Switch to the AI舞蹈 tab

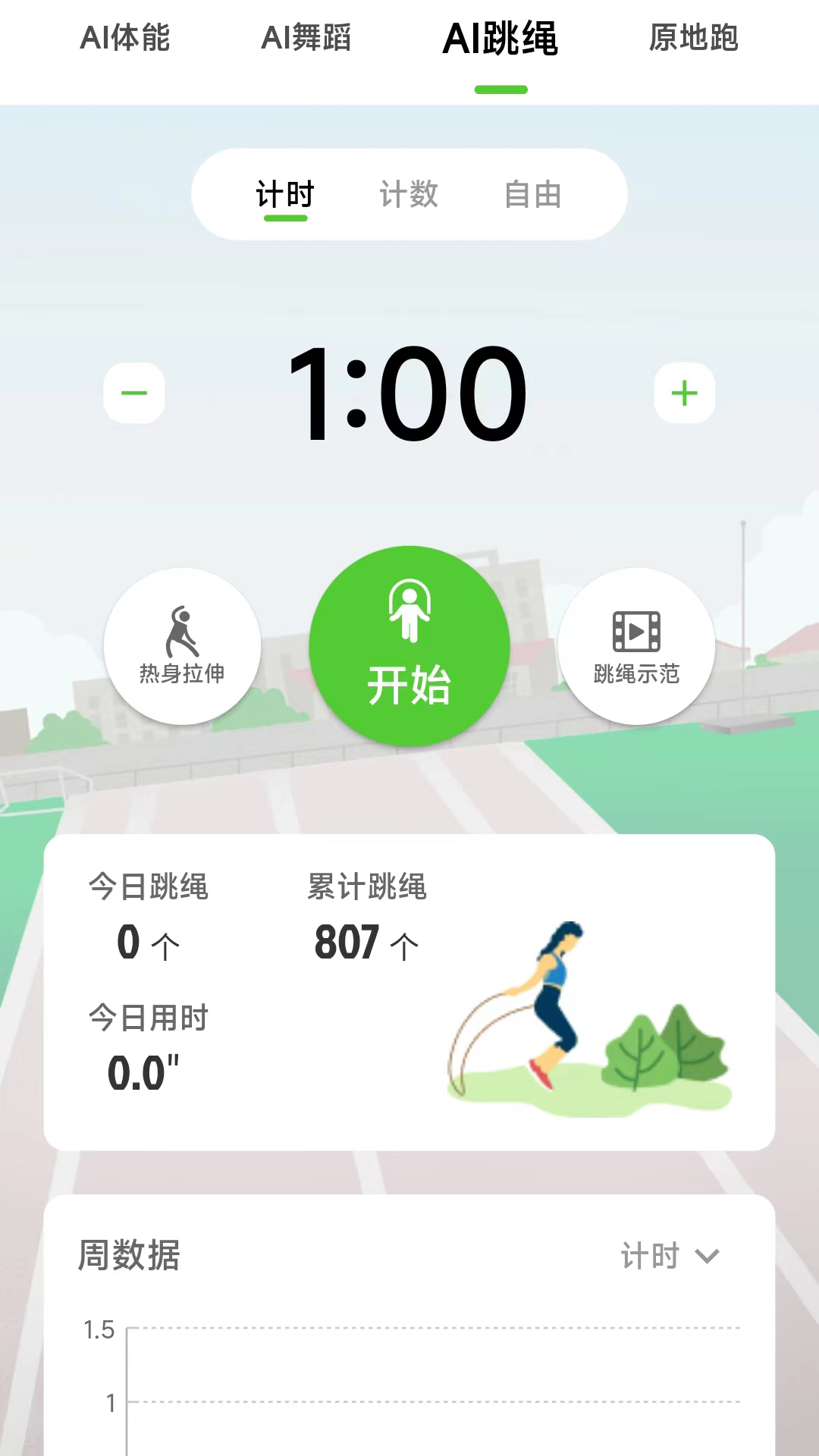click(x=306, y=38)
